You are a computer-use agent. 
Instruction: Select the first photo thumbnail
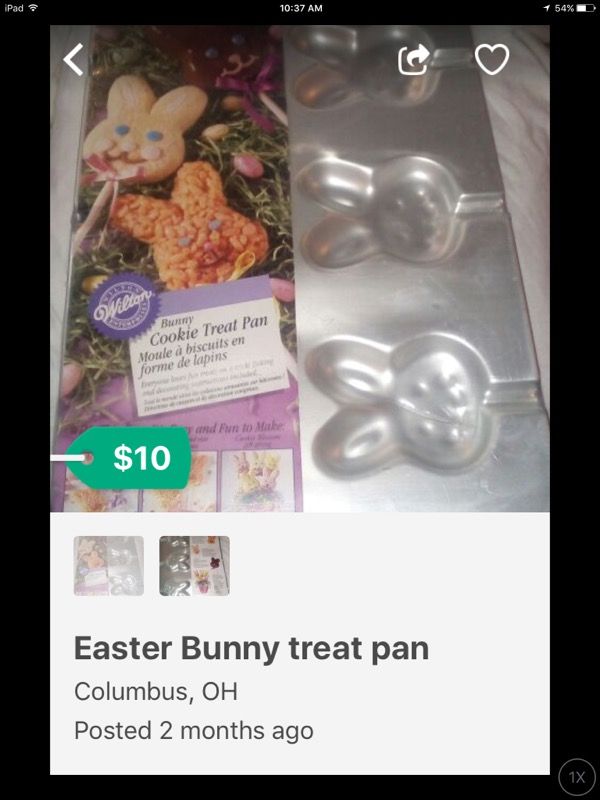(x=109, y=566)
